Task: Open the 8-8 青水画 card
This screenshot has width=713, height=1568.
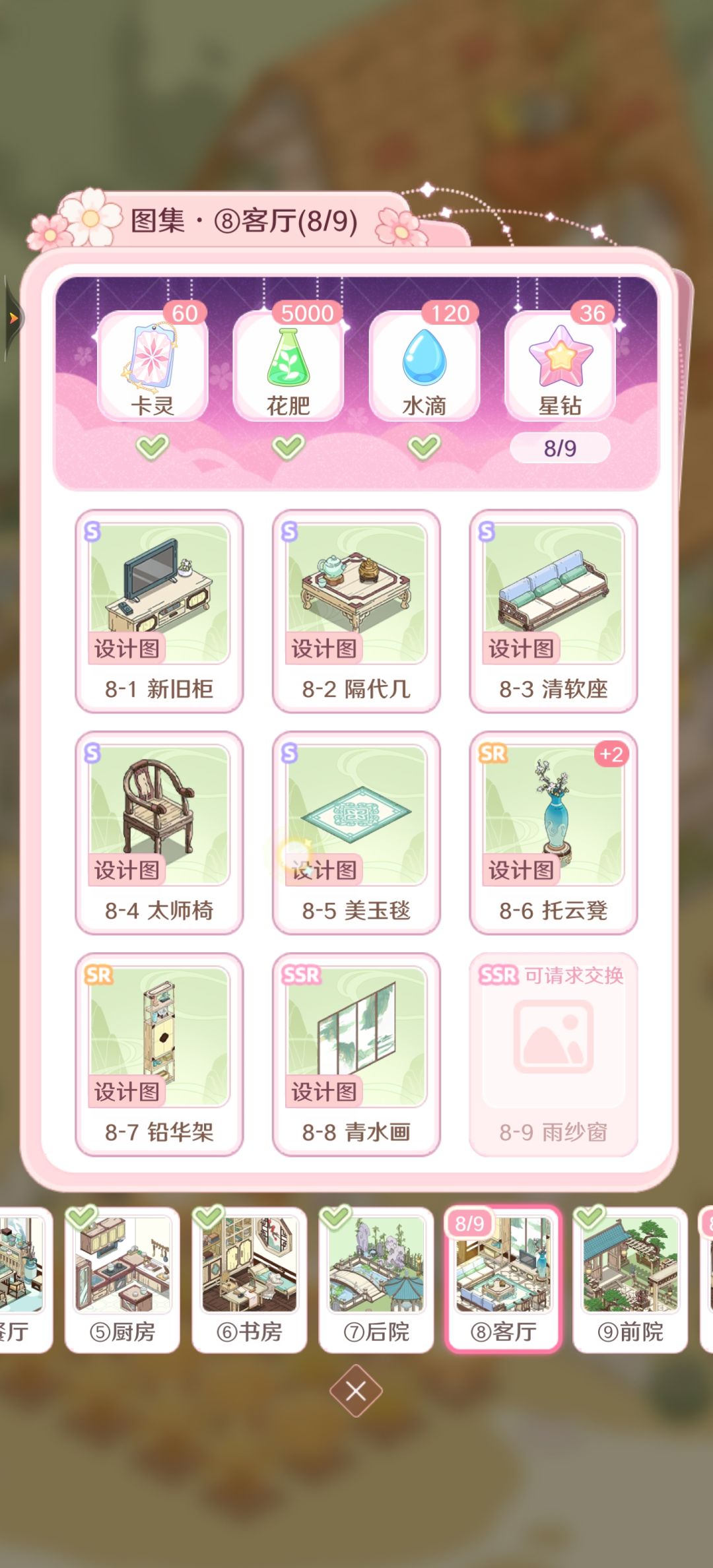Action: tap(356, 1055)
